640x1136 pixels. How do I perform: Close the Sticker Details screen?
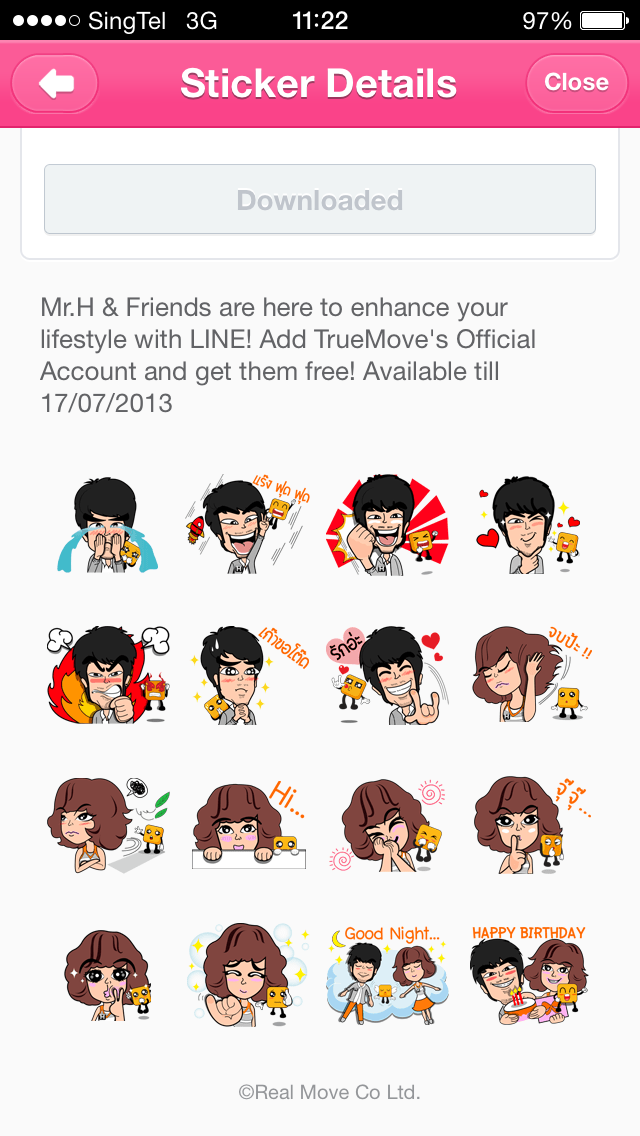pos(576,83)
